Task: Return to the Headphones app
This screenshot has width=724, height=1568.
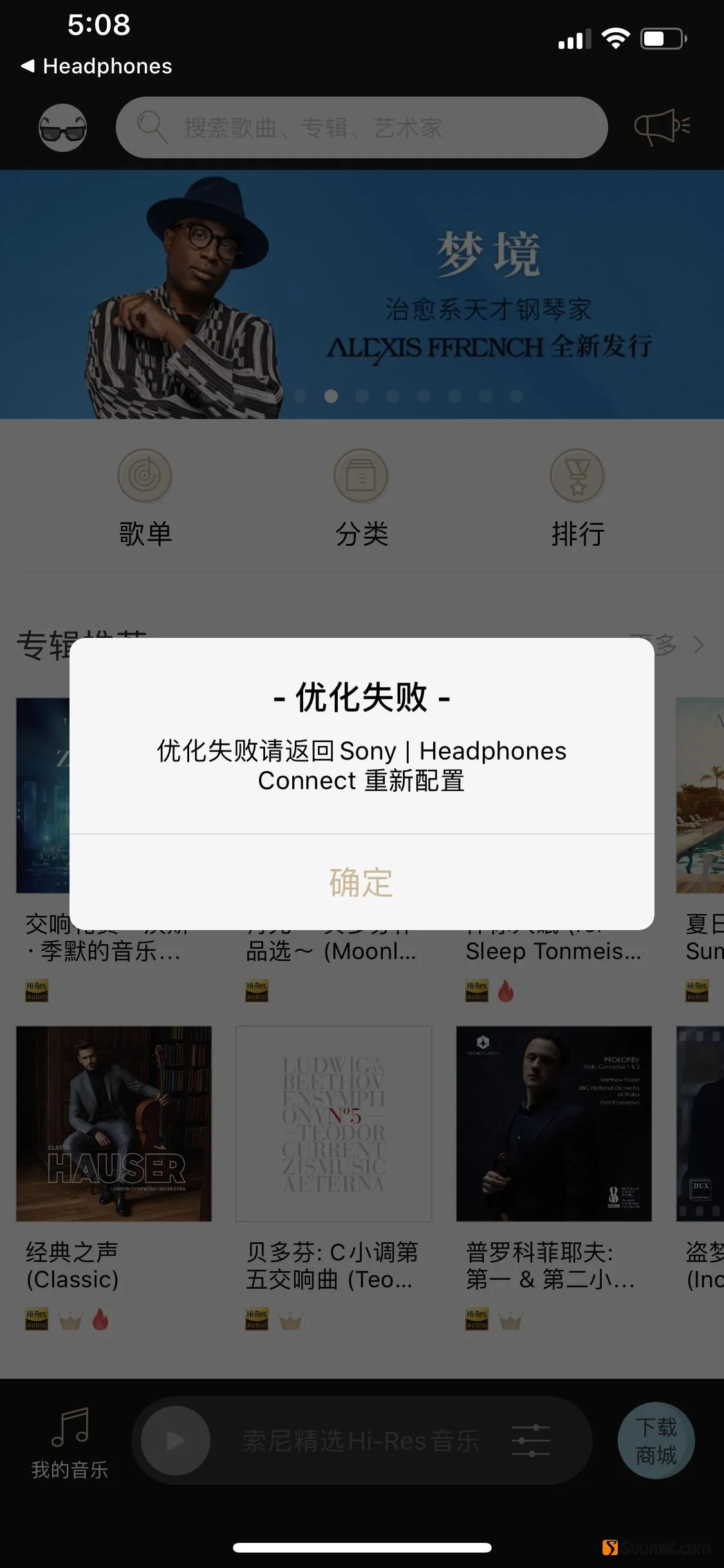Action: point(97,66)
